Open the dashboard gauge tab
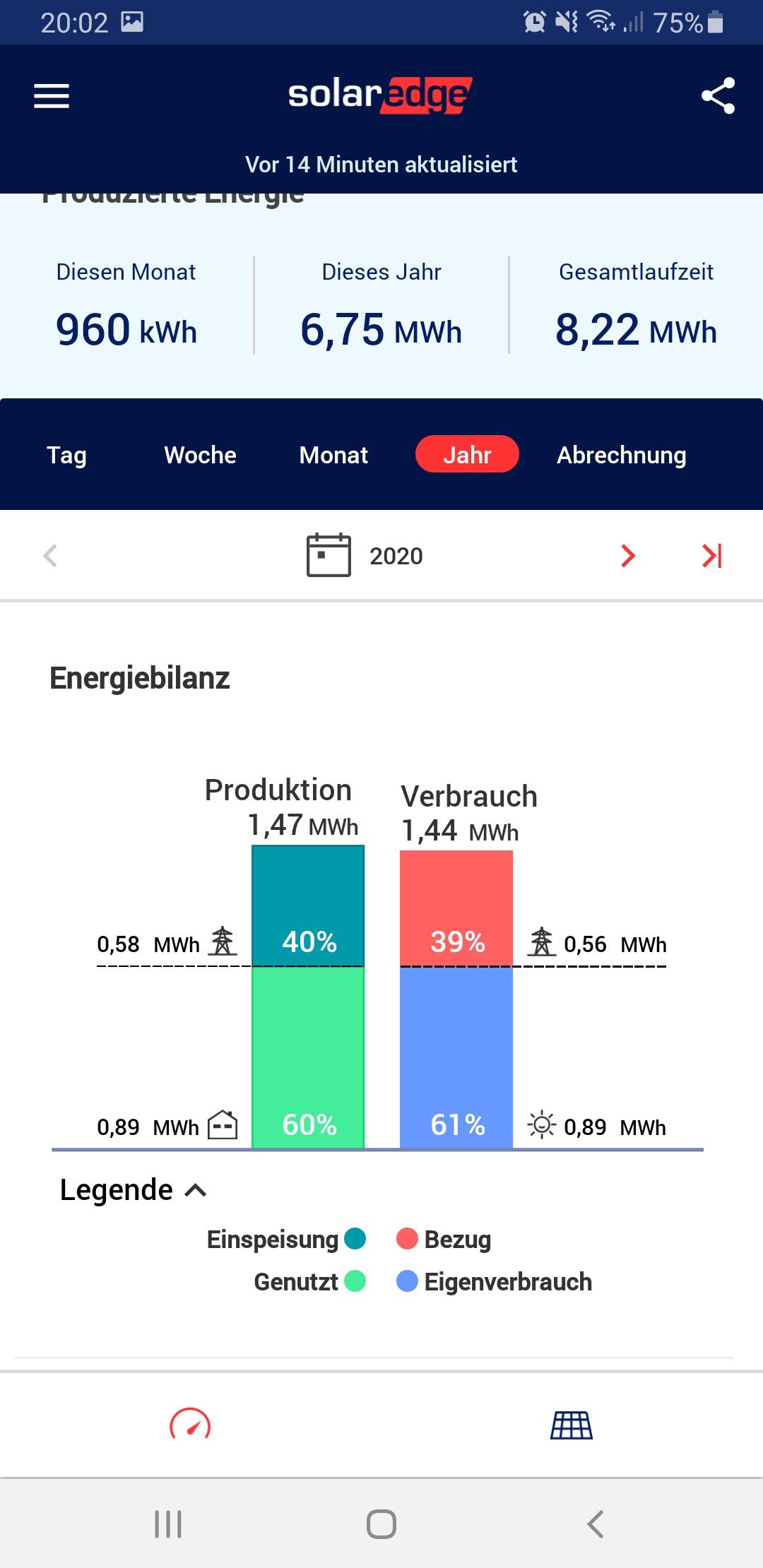The image size is (763, 1568). point(190,1424)
